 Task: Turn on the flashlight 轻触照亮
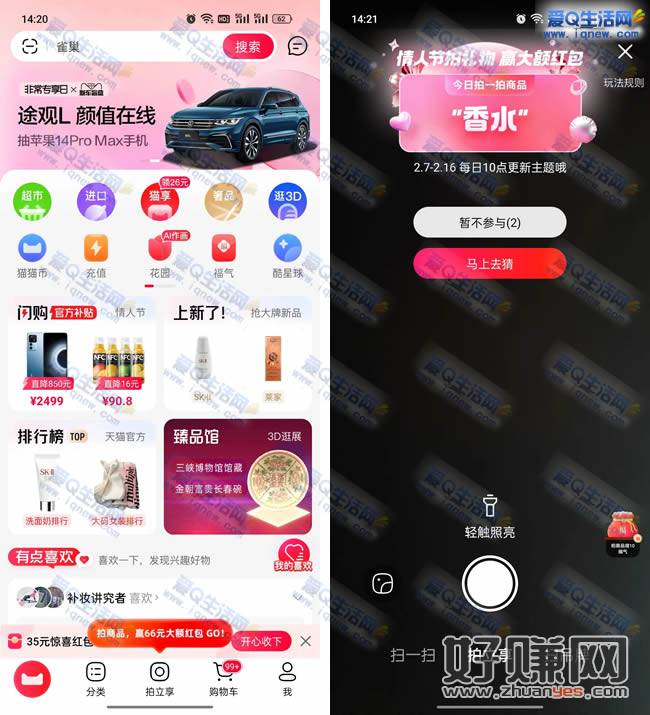pyautogui.click(x=490, y=513)
